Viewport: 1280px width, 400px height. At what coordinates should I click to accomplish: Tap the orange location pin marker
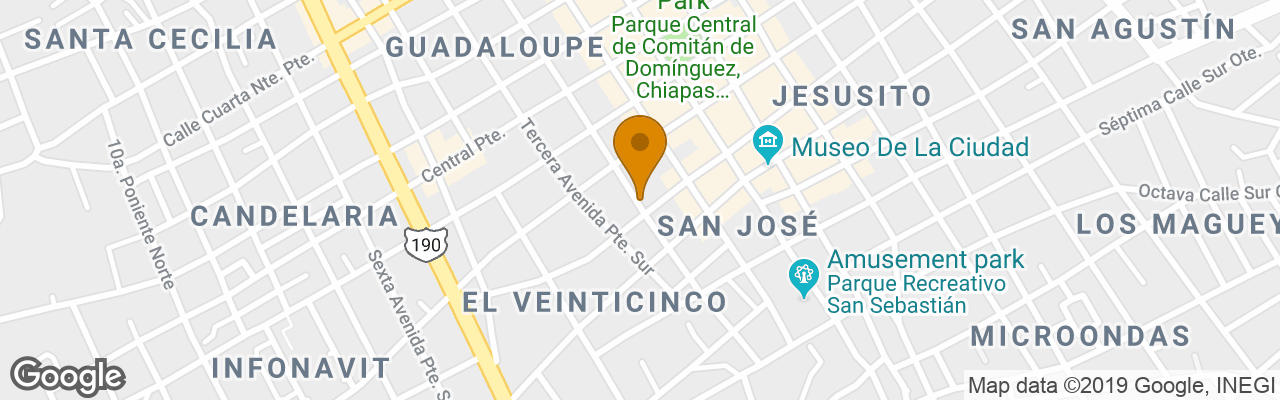click(640, 147)
